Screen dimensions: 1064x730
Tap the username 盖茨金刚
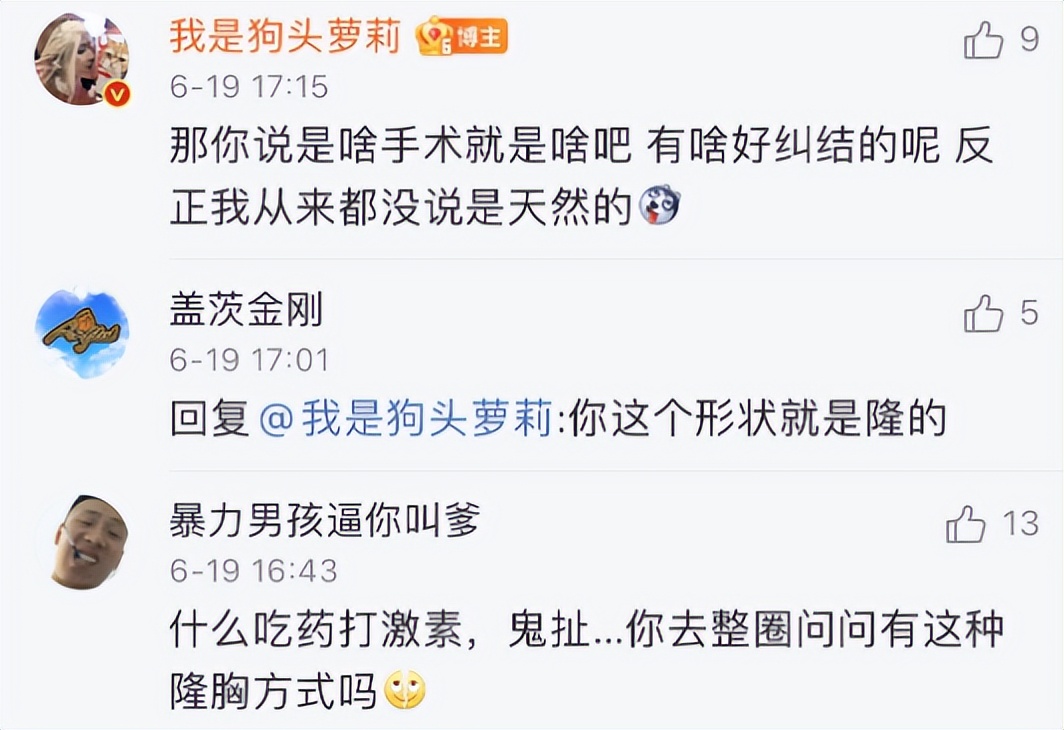click(246, 311)
